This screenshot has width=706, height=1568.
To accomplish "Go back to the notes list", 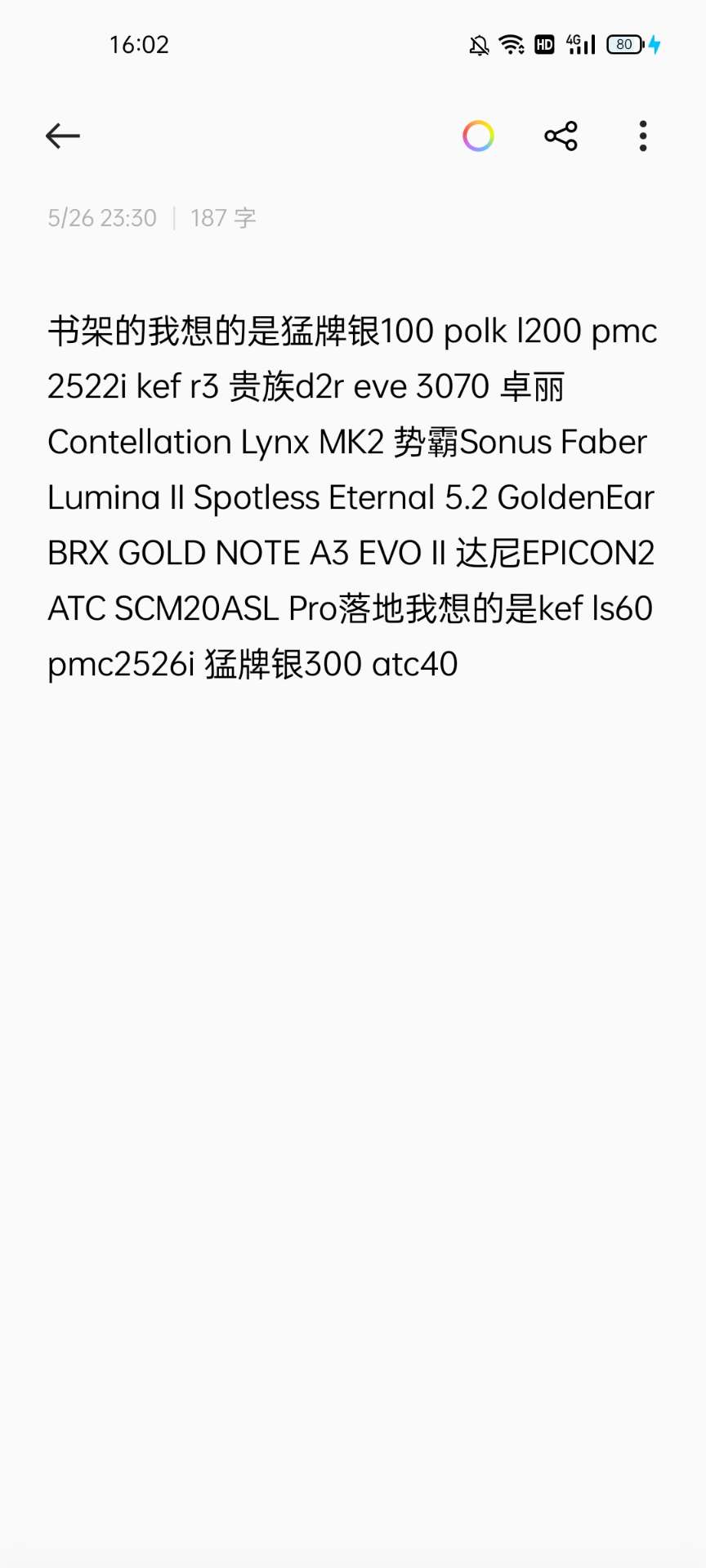I will (x=63, y=136).
